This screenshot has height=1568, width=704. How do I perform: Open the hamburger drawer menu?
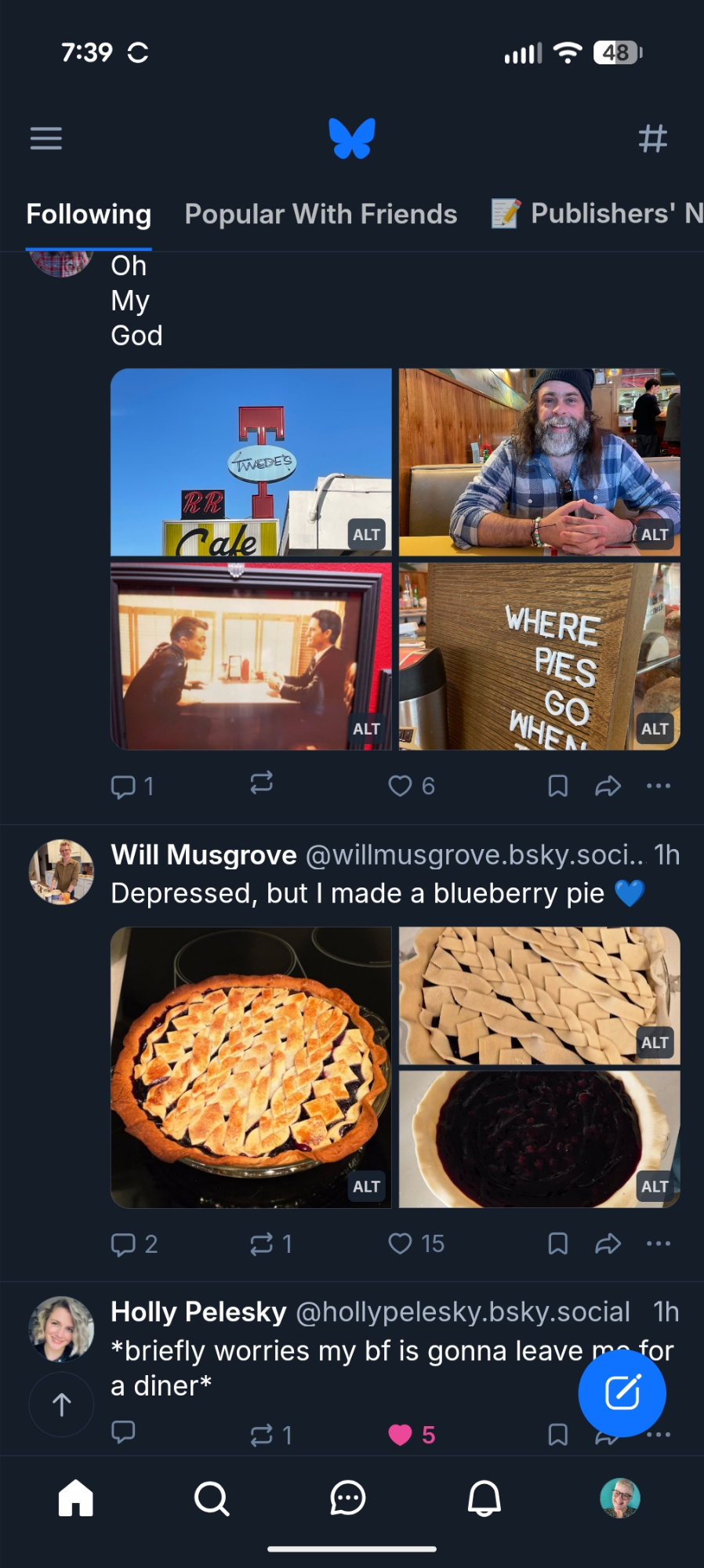click(46, 138)
